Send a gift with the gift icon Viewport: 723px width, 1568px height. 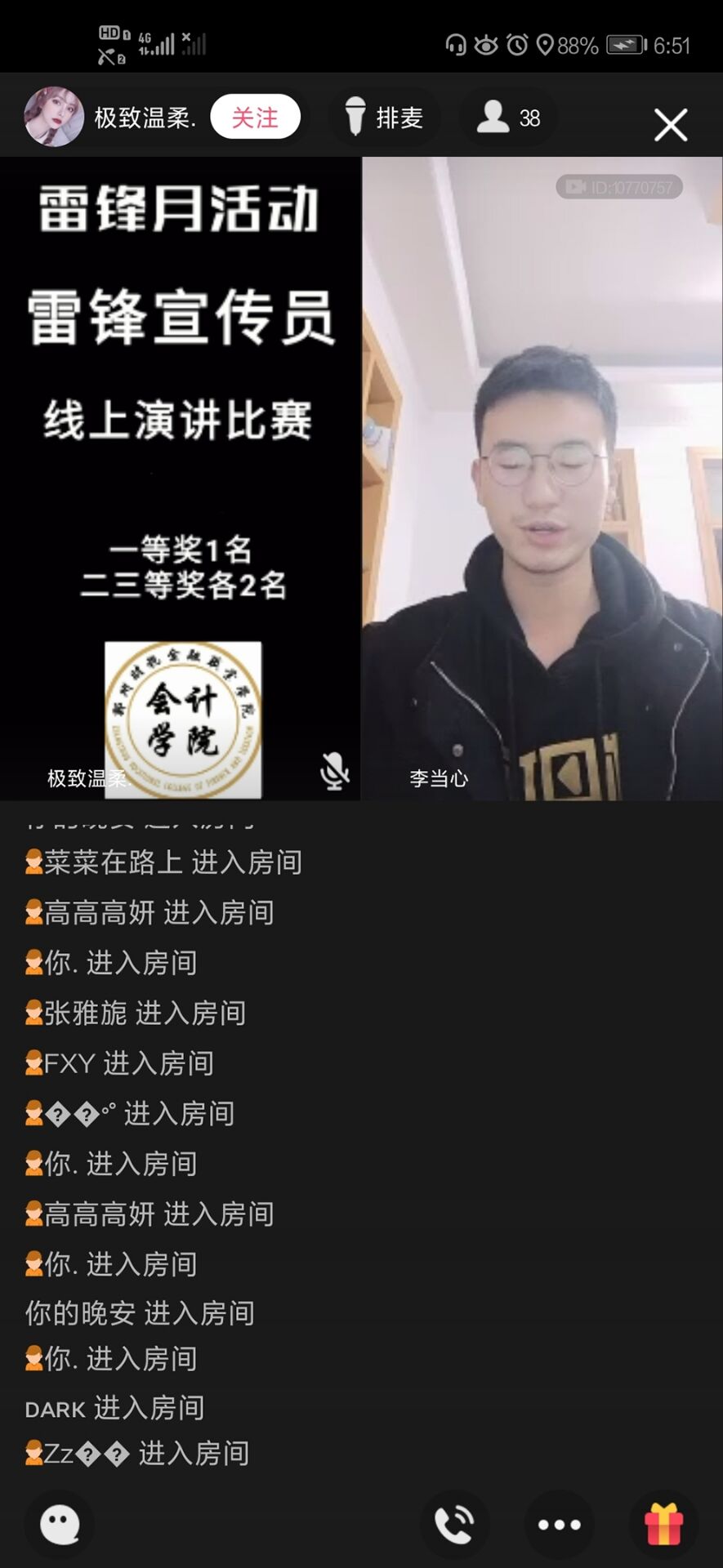coord(663,1524)
